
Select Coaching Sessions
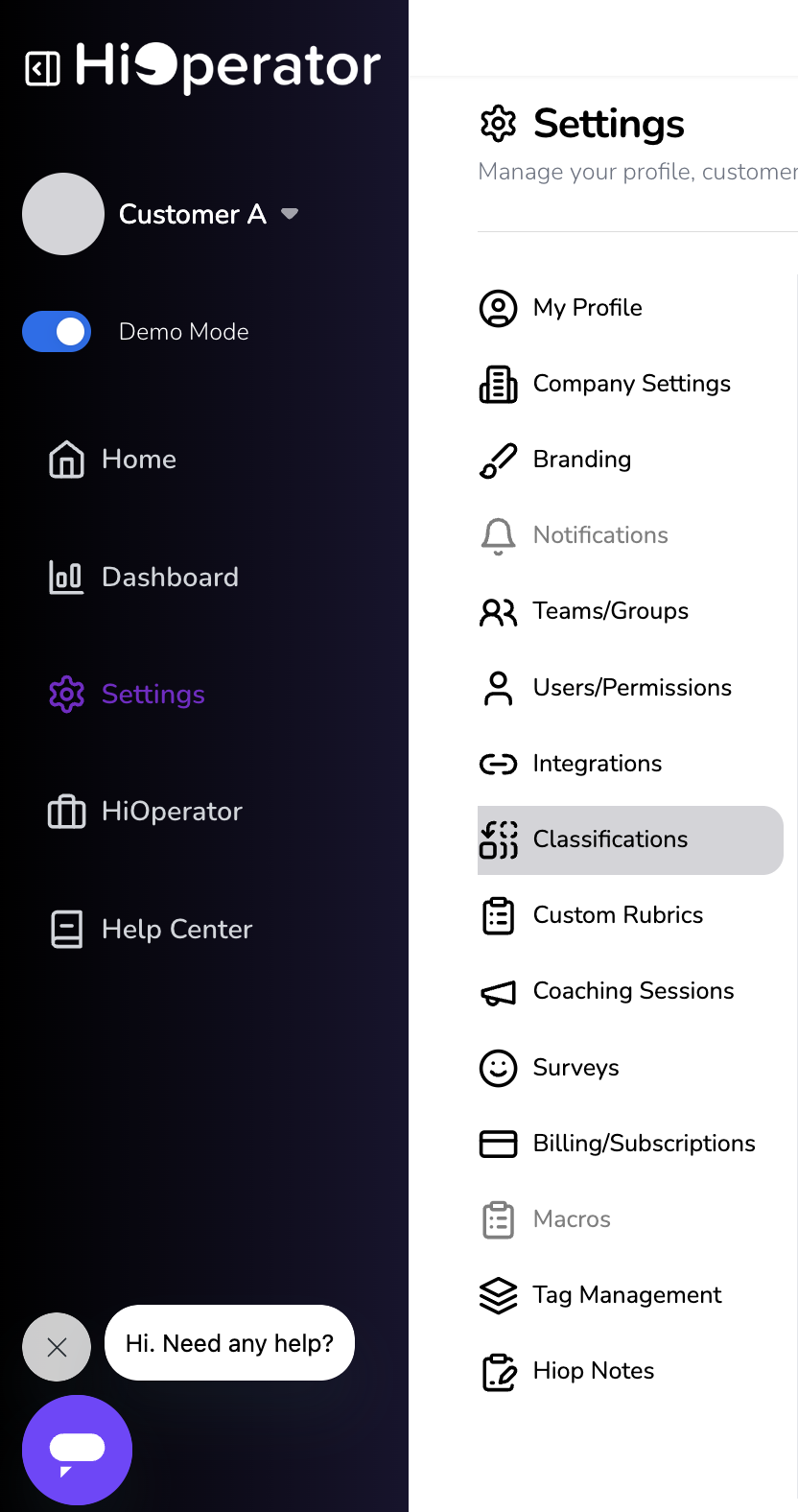[633, 991]
